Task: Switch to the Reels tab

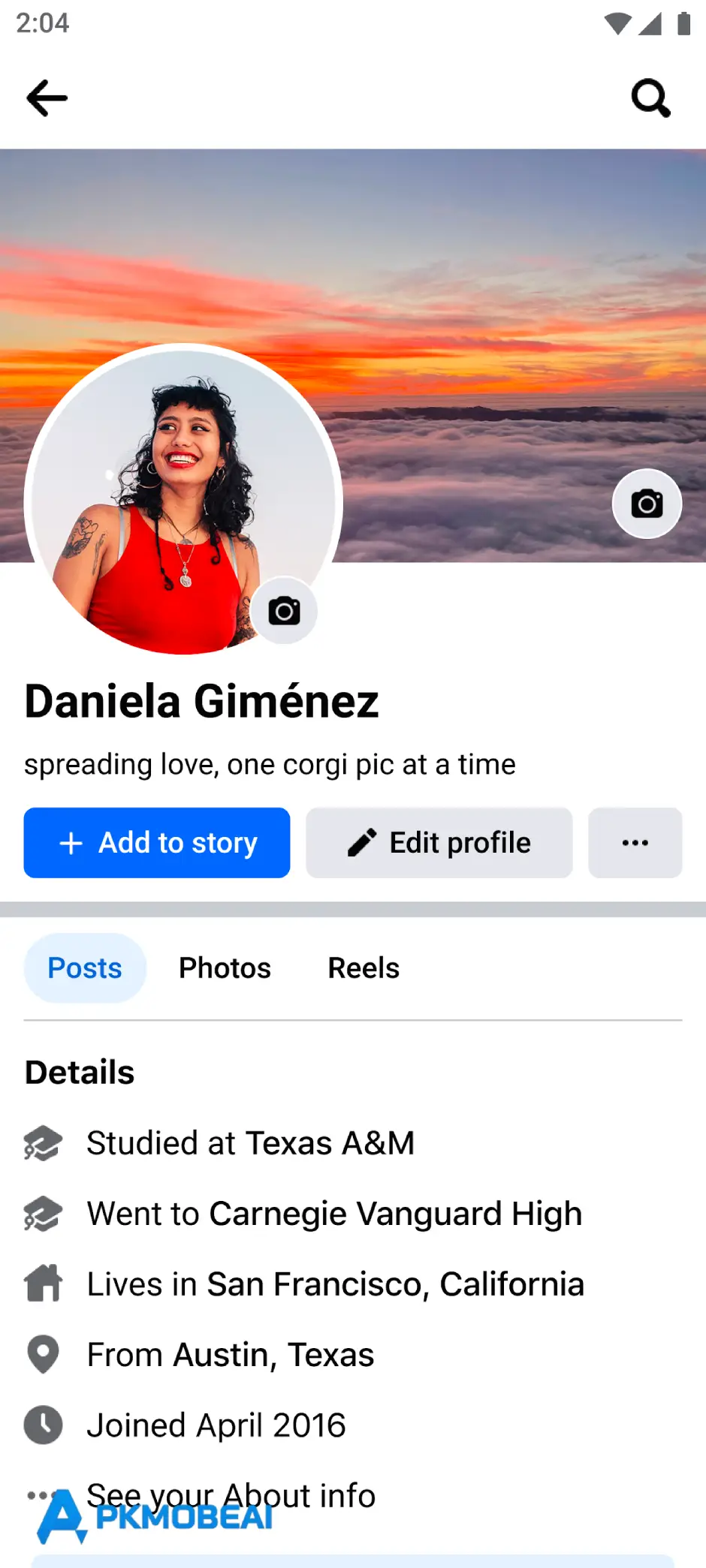Action: [364, 968]
